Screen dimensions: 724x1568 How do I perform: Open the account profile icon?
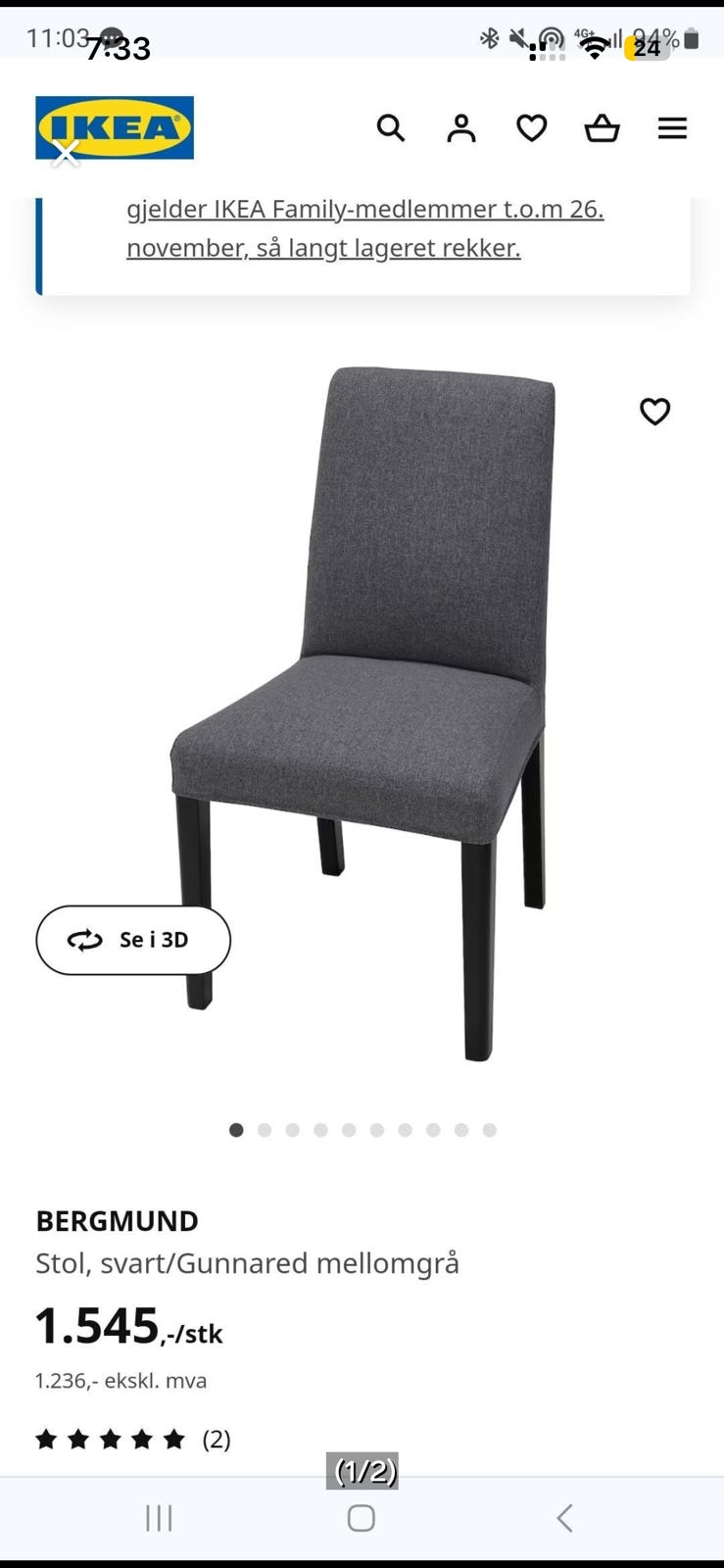click(461, 127)
